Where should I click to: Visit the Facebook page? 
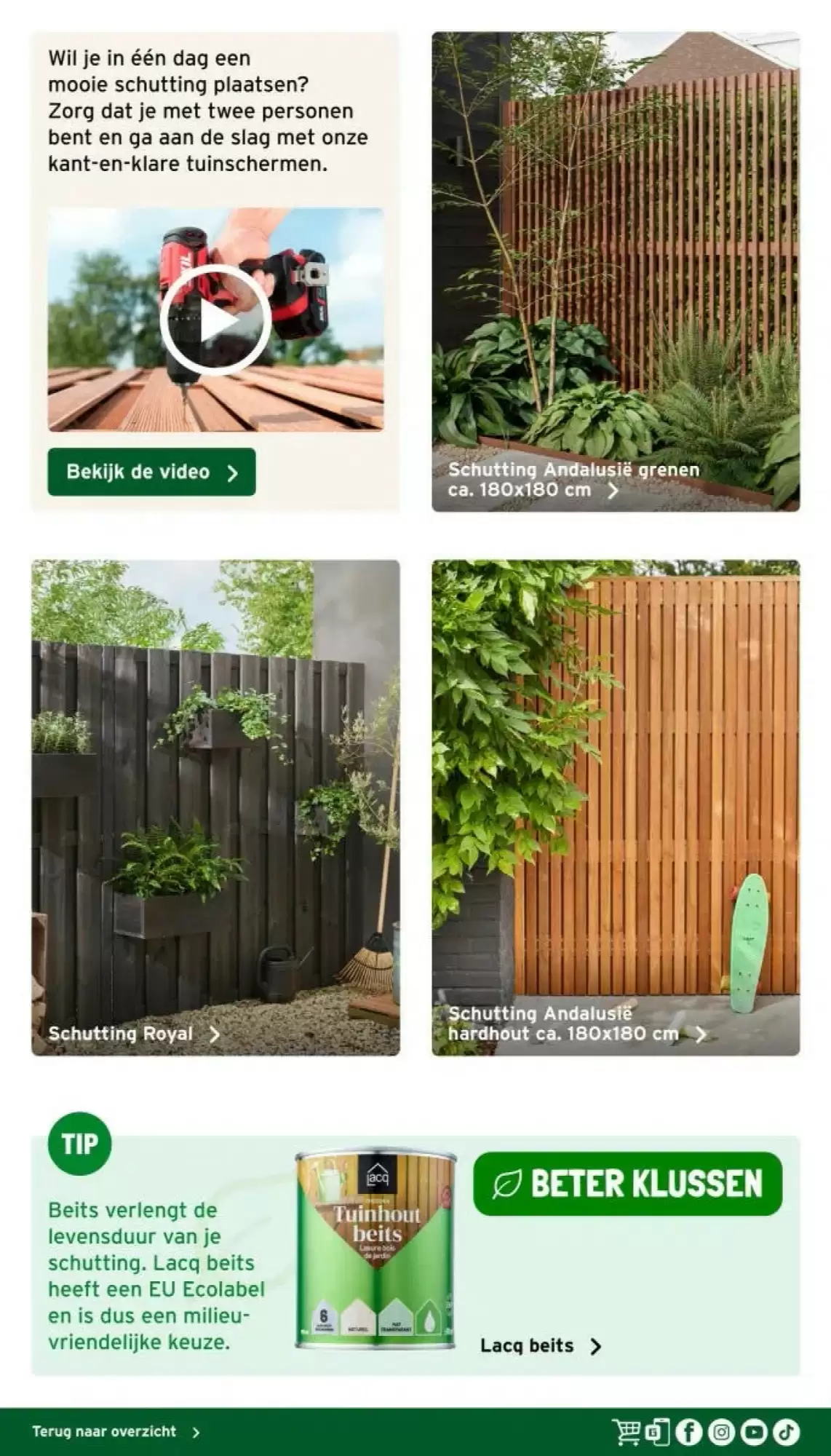688,1431
